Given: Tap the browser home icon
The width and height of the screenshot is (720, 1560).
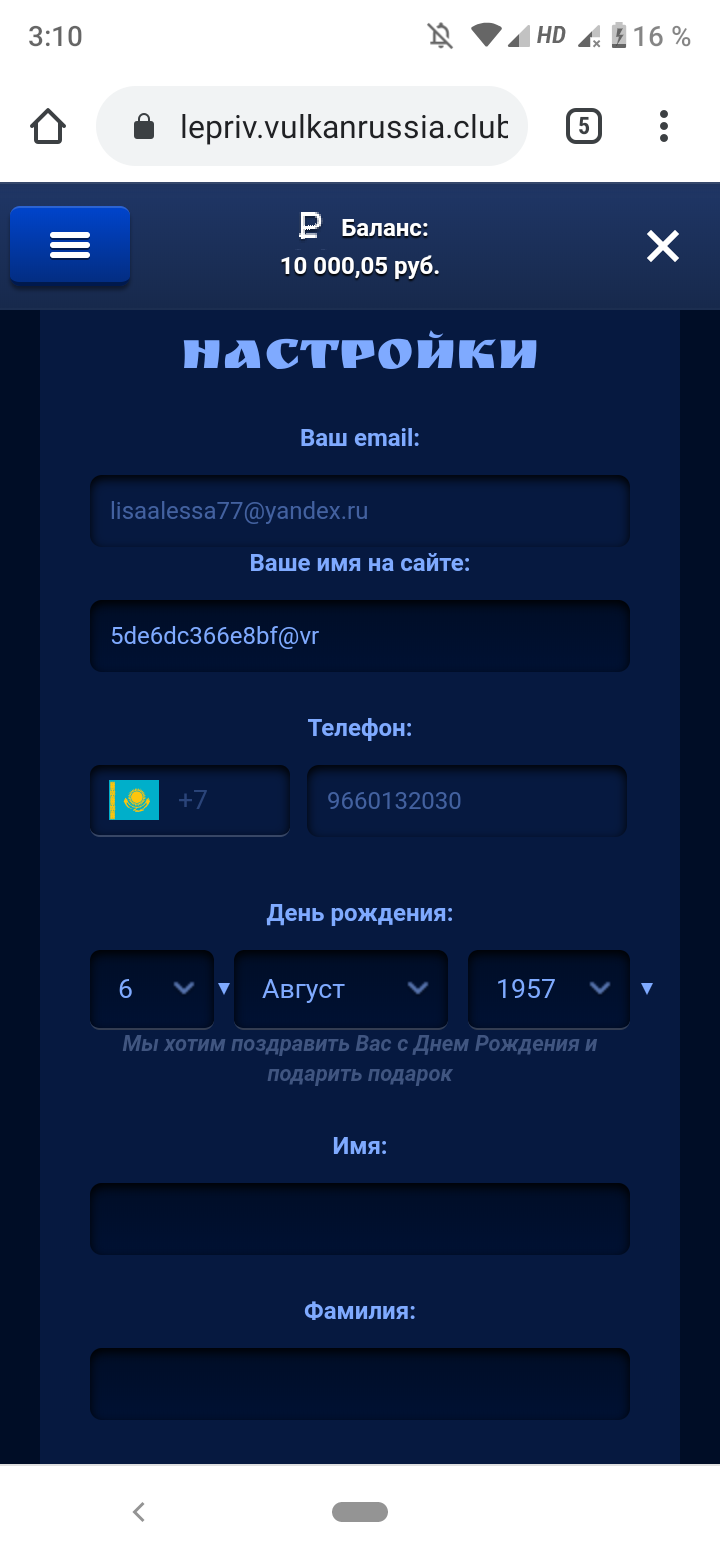Looking at the screenshot, I should pyautogui.click(x=48, y=127).
